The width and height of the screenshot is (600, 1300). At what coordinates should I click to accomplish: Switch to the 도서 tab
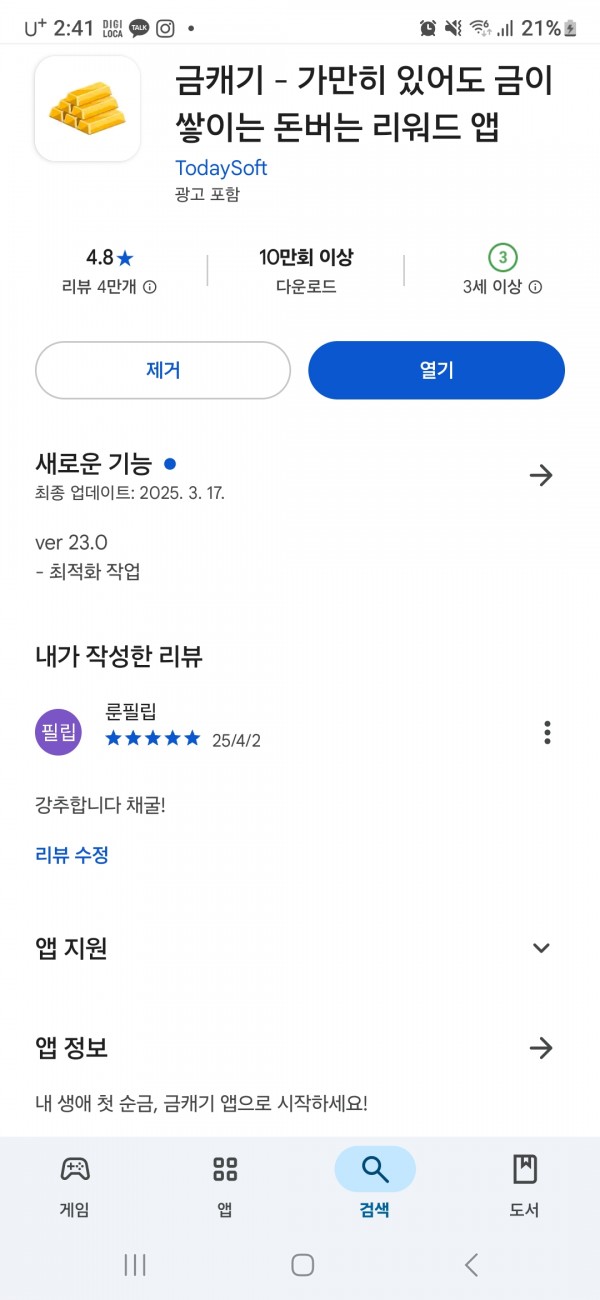pyautogui.click(x=525, y=1185)
